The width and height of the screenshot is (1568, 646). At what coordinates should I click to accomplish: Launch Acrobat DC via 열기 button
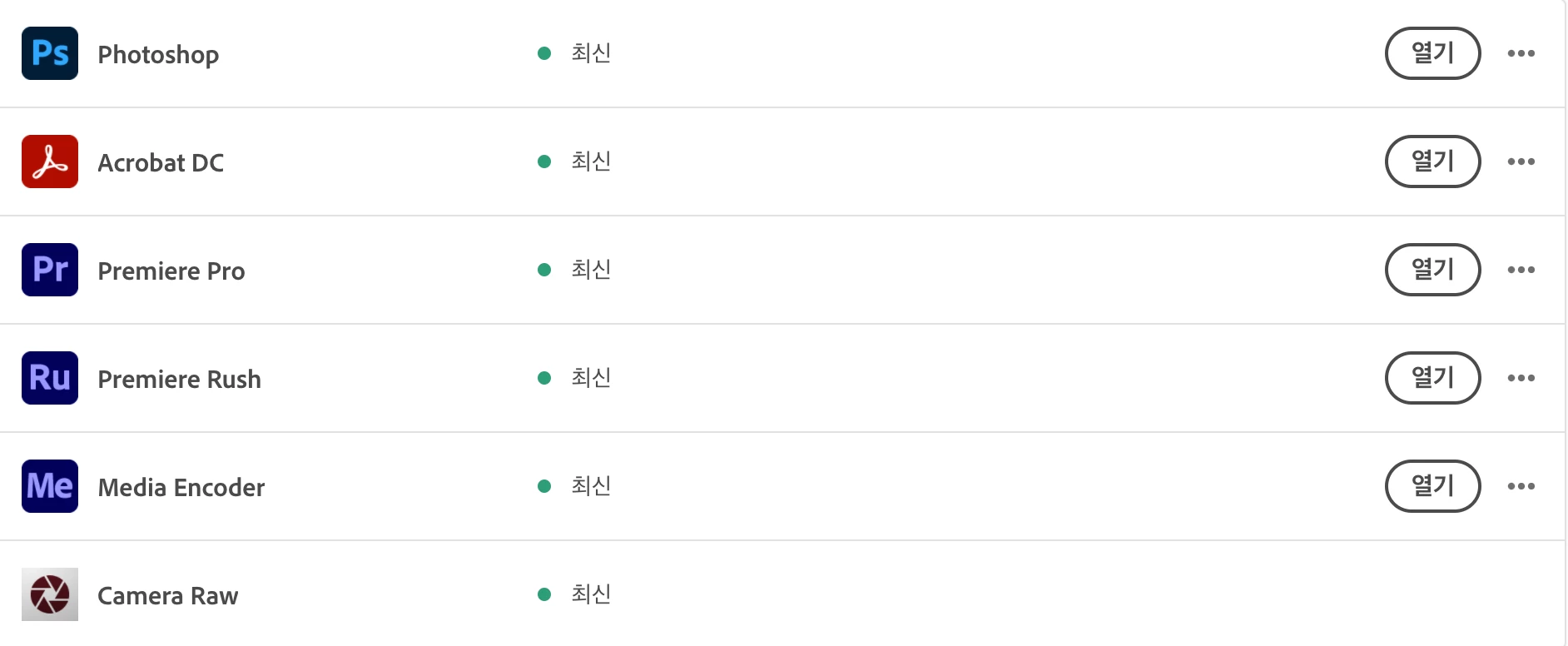coord(1432,161)
